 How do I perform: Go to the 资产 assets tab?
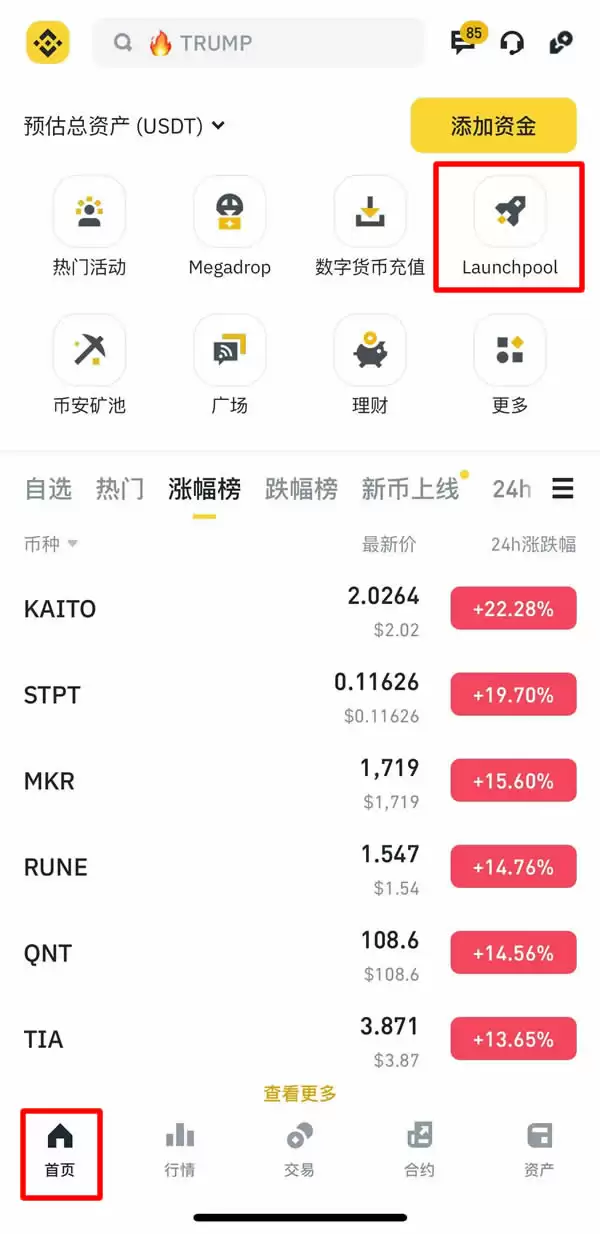[x=539, y=1148]
